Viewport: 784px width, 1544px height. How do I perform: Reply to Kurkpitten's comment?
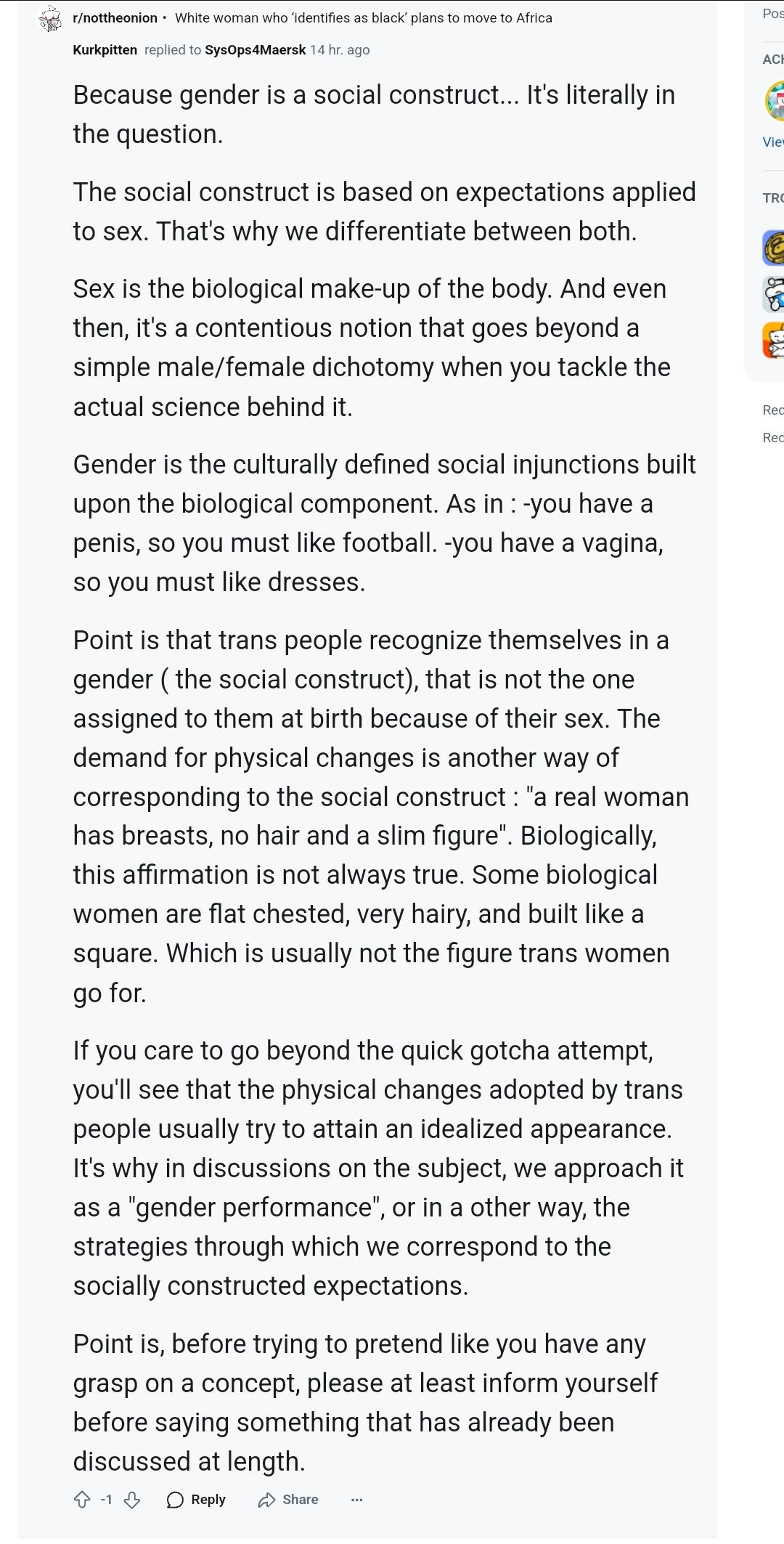196,1500
